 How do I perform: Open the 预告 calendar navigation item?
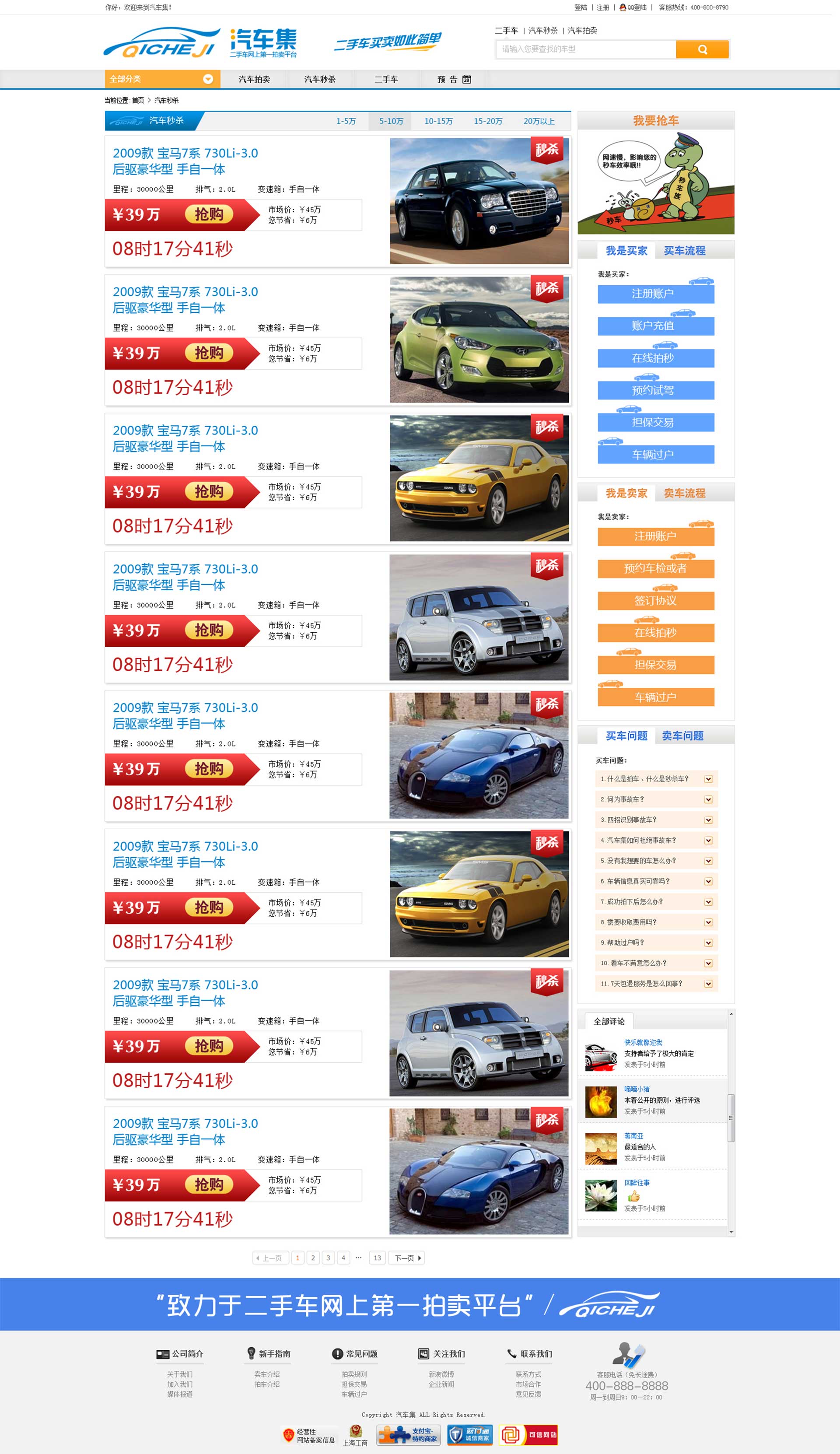(454, 79)
